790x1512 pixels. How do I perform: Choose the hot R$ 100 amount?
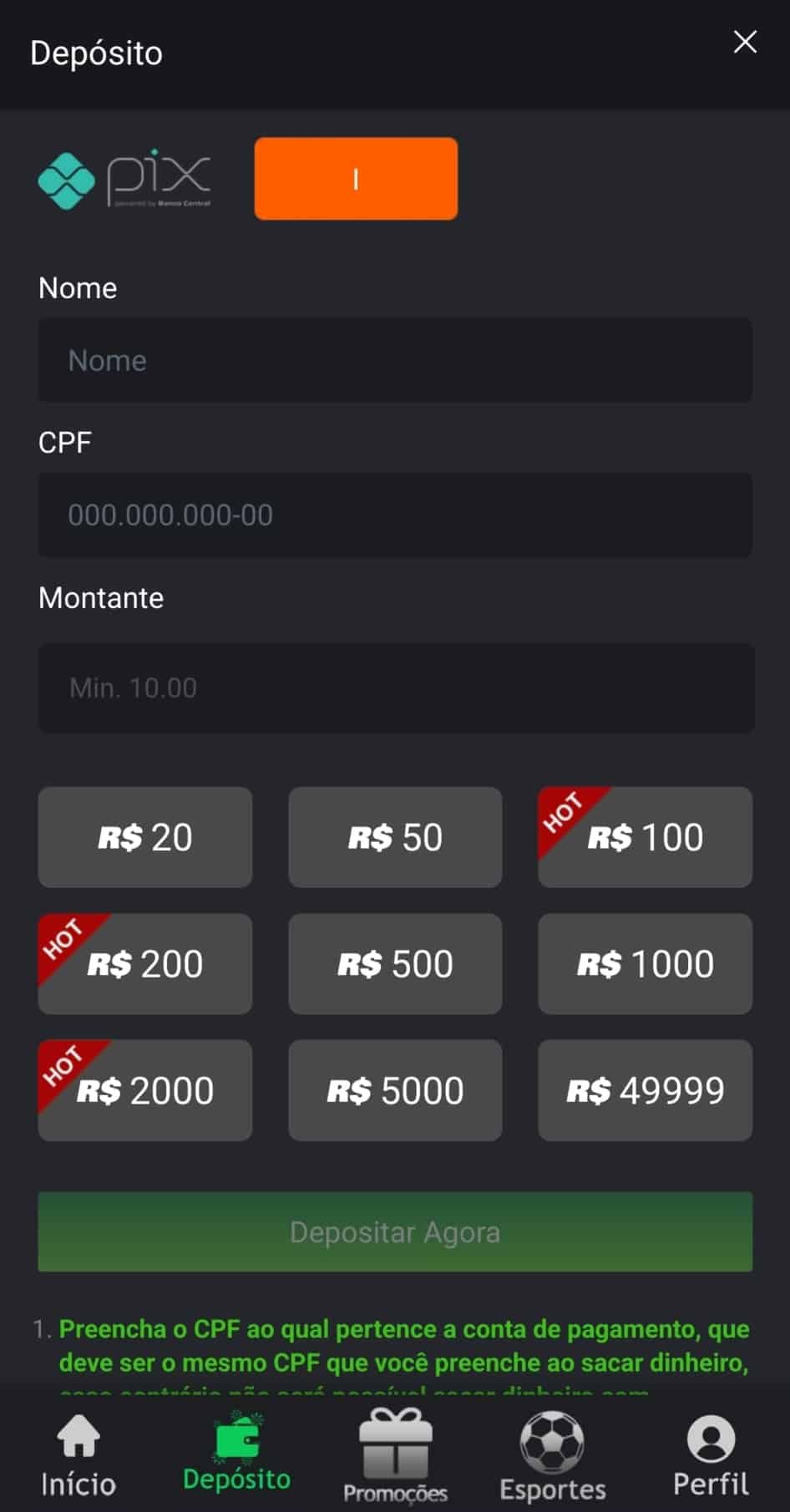[x=645, y=837]
